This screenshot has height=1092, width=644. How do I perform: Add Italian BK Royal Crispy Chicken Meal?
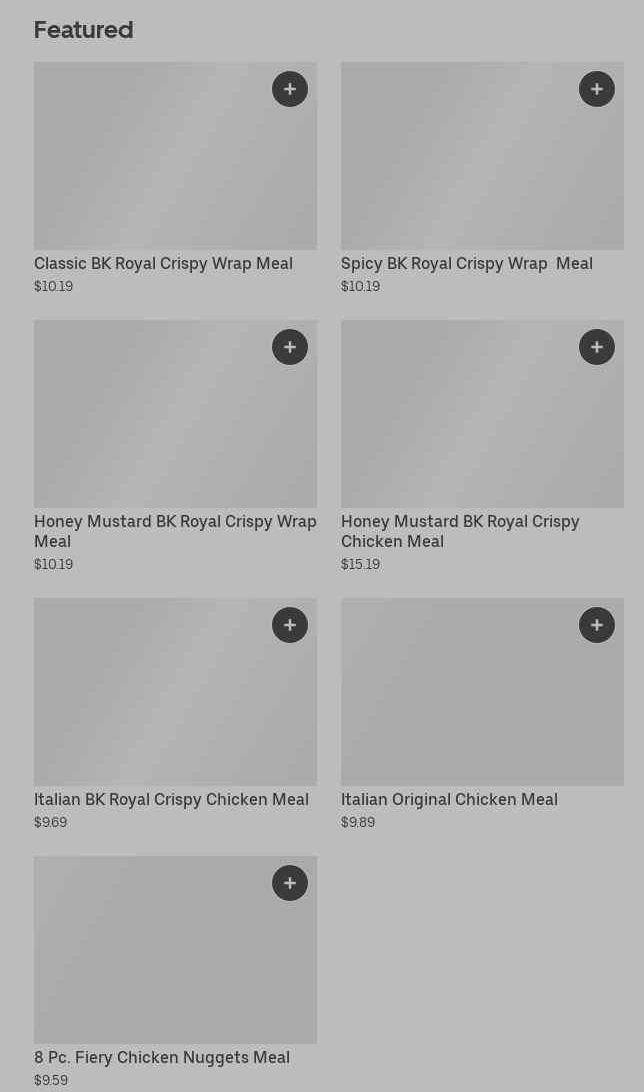point(290,625)
